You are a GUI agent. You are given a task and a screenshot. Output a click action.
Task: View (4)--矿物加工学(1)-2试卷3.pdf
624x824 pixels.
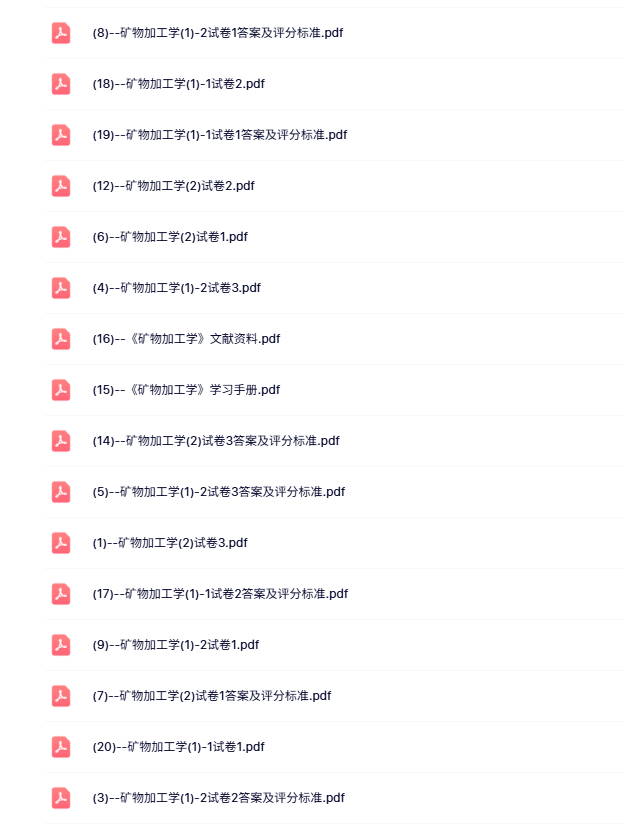(176, 288)
